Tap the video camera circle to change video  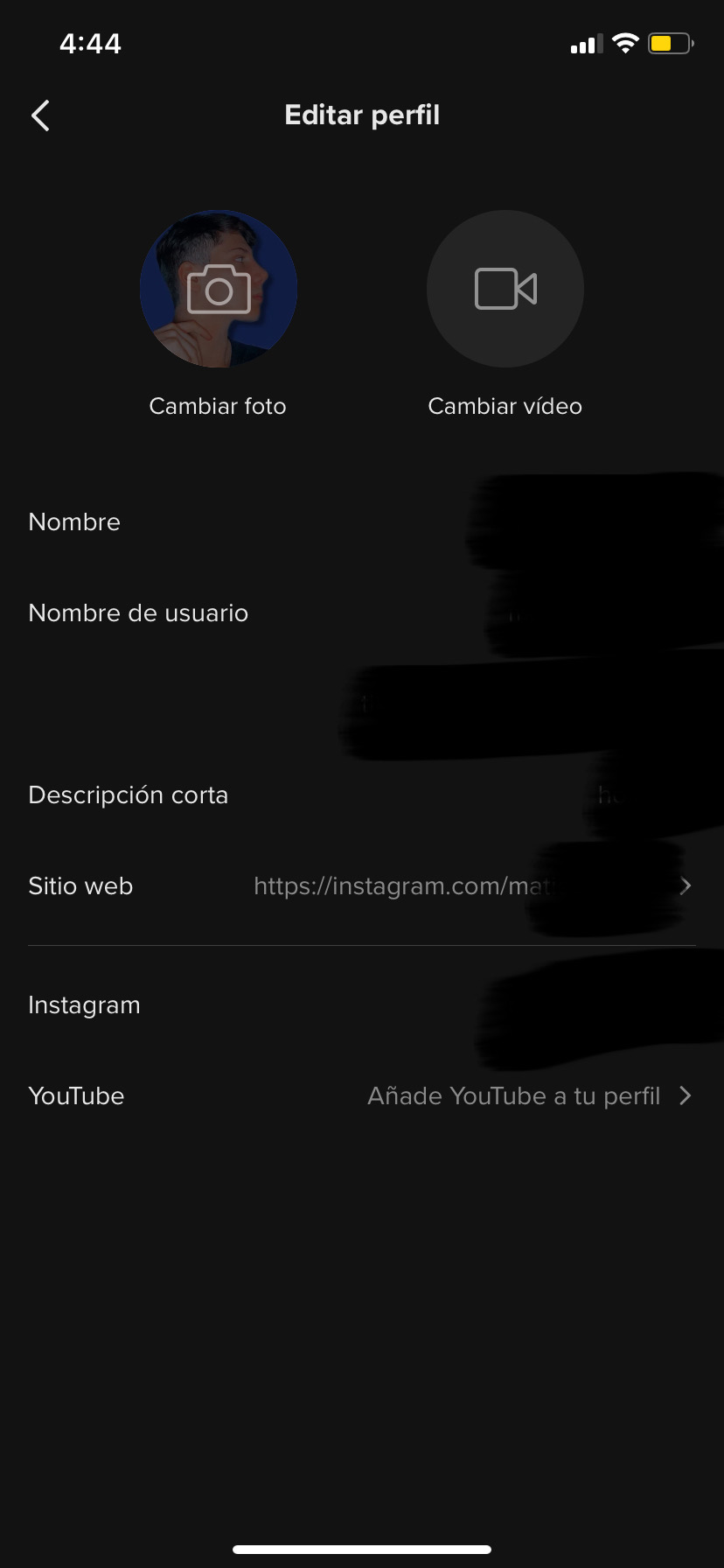pyautogui.click(x=505, y=289)
